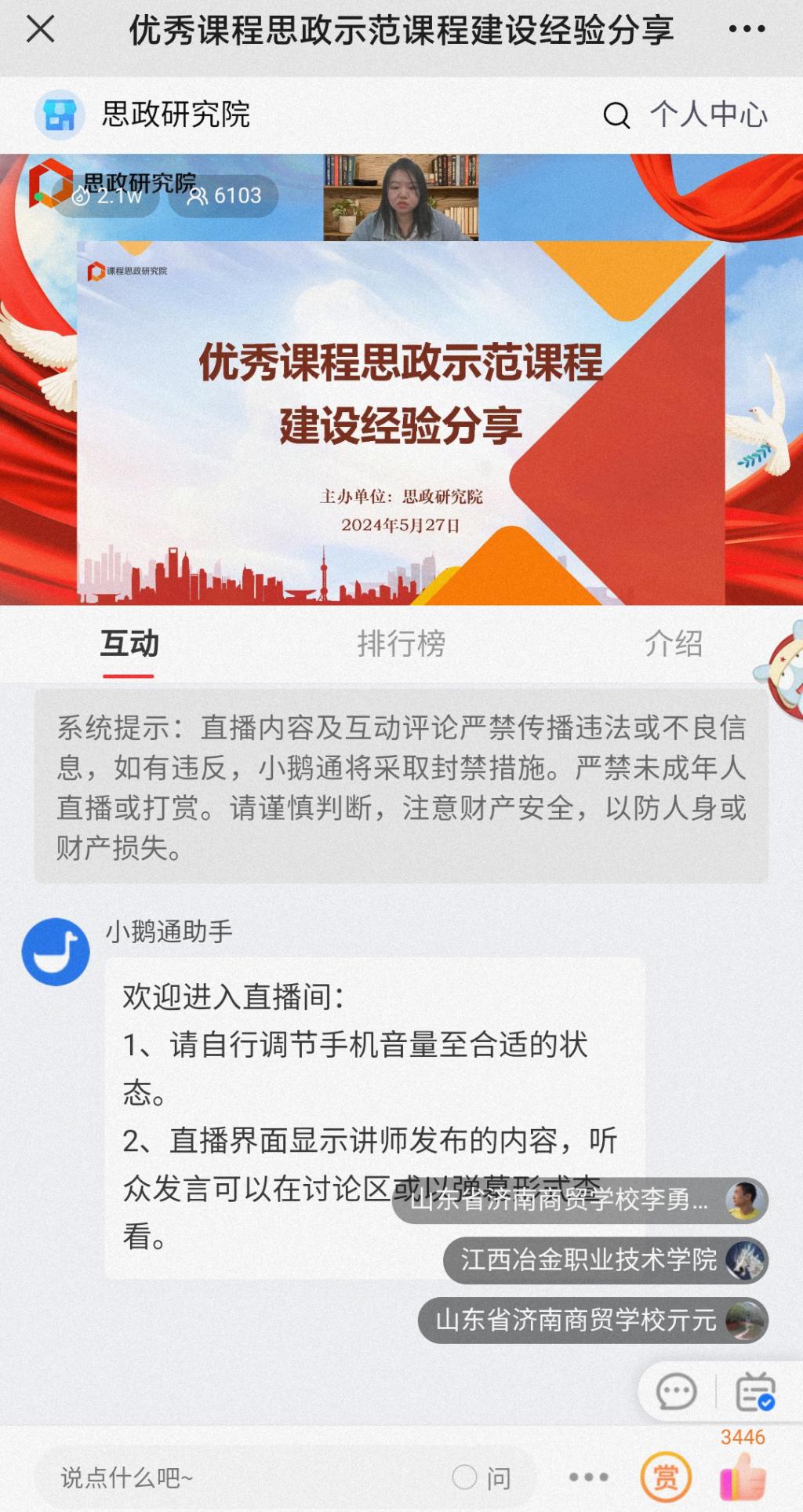Select the 问 question option
The height and width of the screenshot is (1512, 803).
[482, 1478]
